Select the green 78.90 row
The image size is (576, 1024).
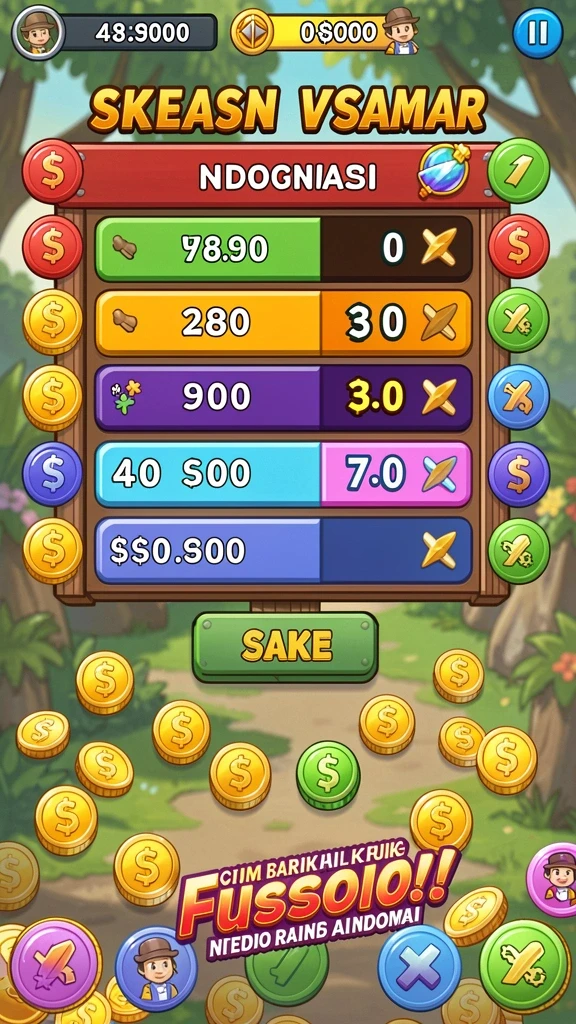(283, 249)
